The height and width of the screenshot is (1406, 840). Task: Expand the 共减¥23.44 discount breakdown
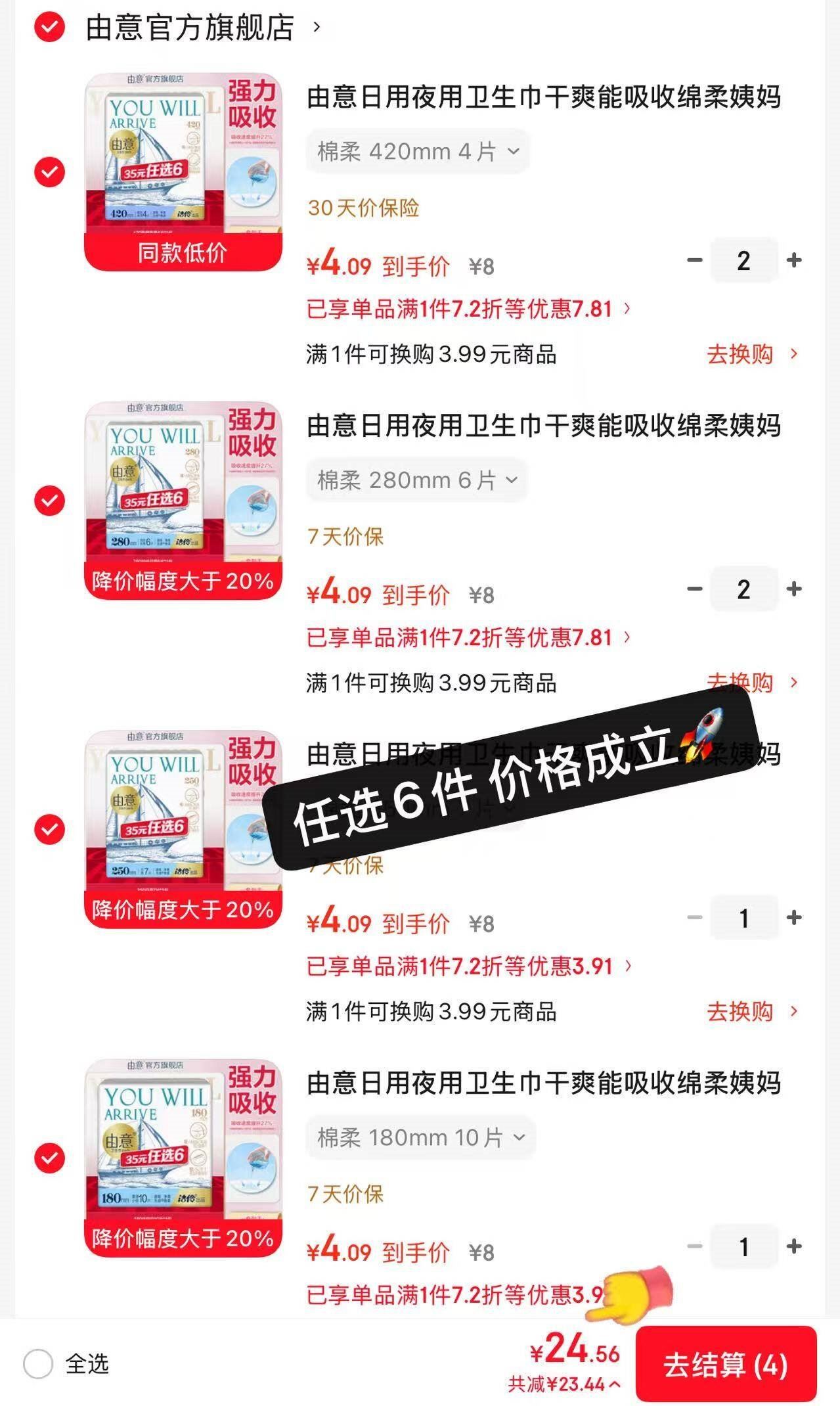point(564,1384)
